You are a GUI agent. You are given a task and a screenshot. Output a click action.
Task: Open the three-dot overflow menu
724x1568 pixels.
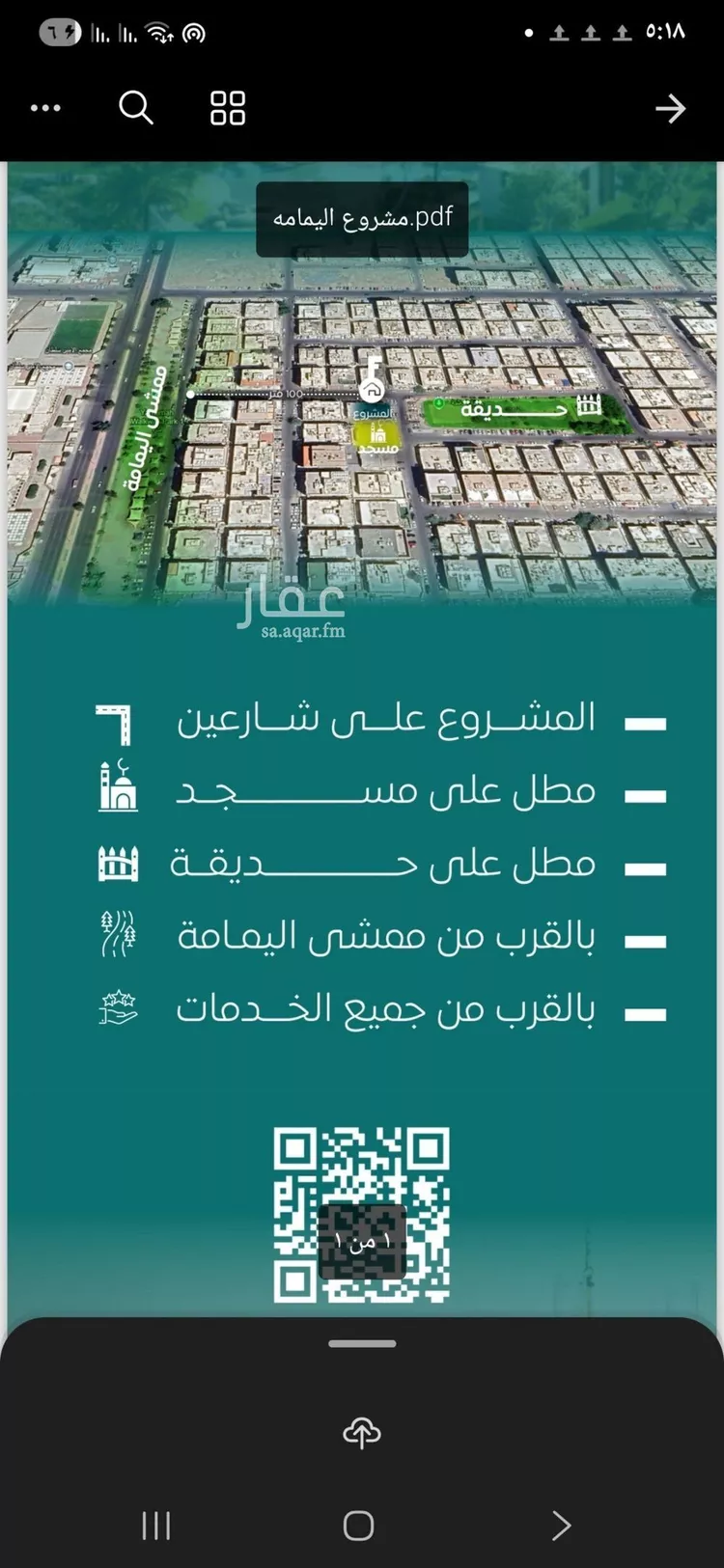click(x=45, y=108)
